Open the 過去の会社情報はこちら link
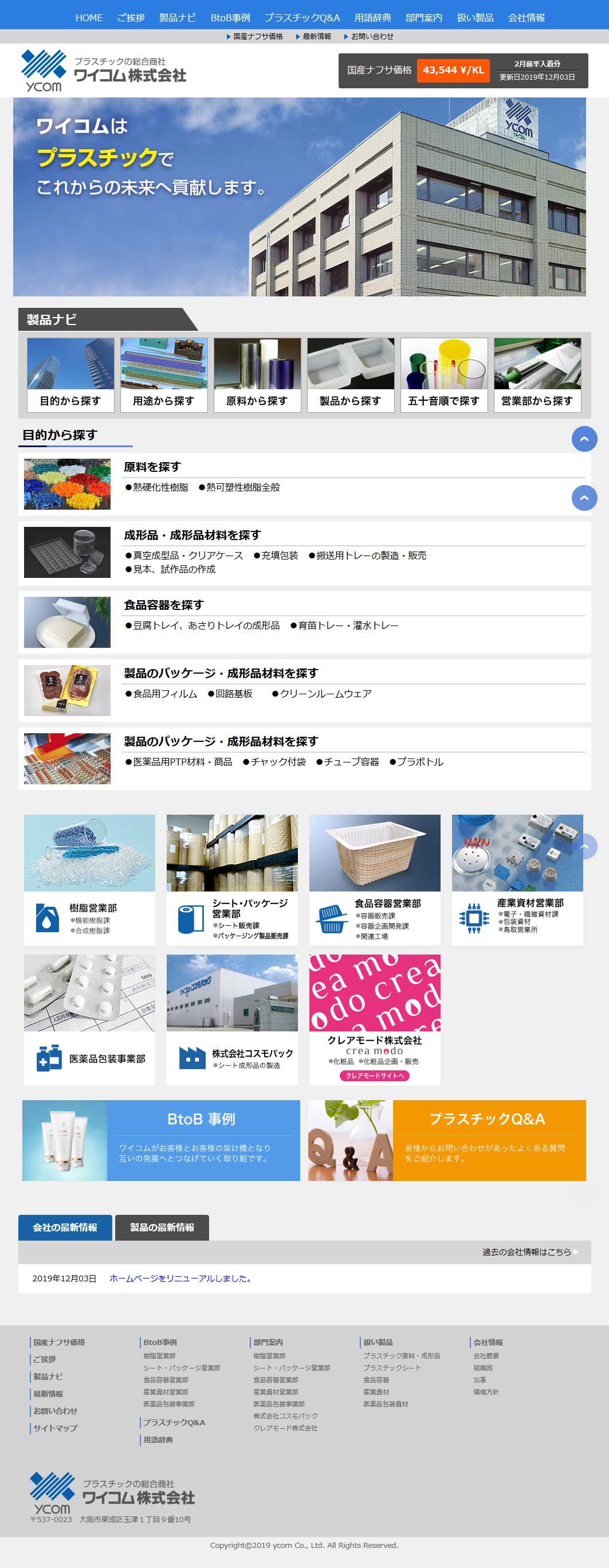The height and width of the screenshot is (1568, 609). (529, 1252)
